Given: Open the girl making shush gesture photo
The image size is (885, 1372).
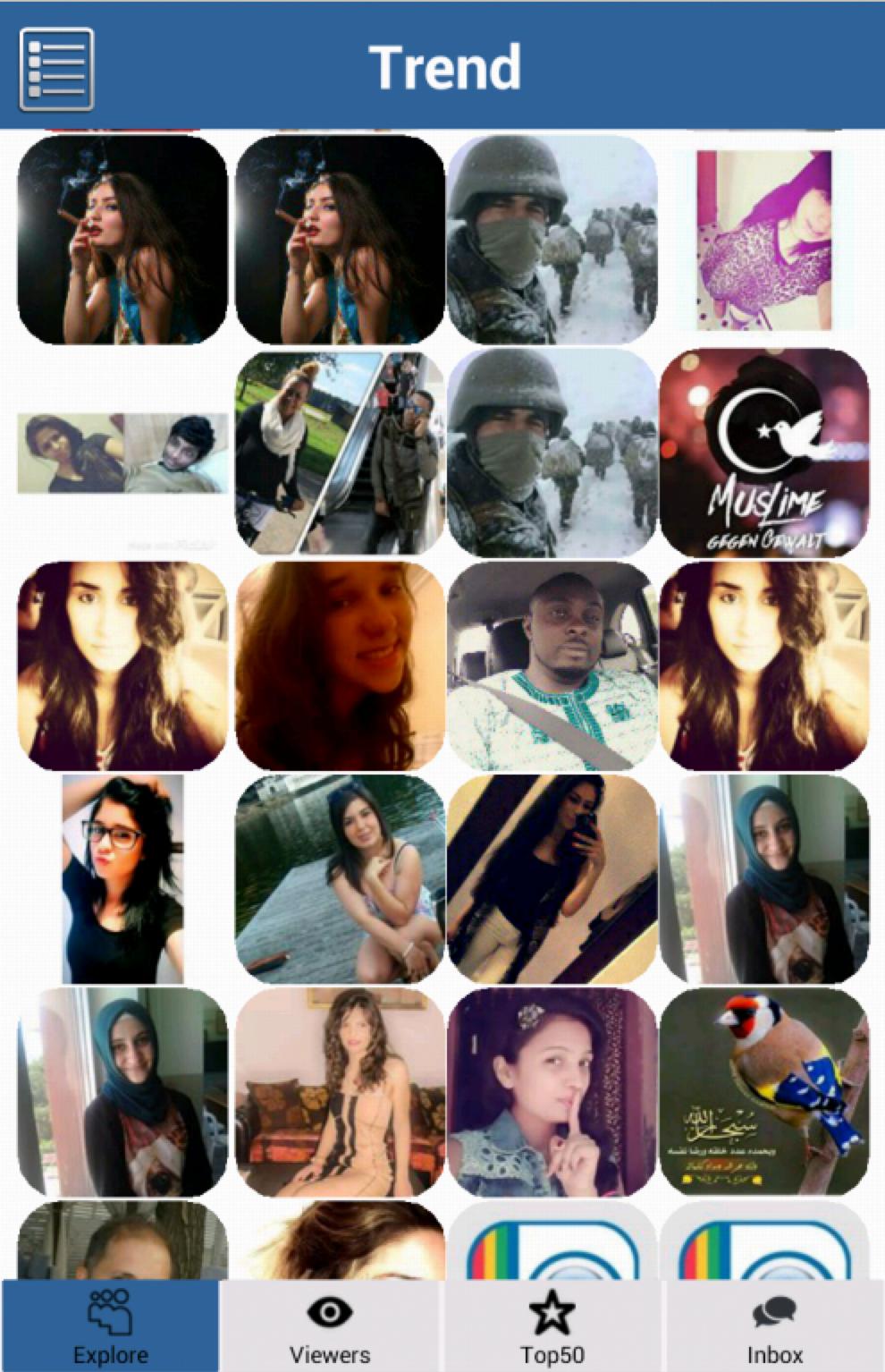Looking at the screenshot, I should (552, 1092).
